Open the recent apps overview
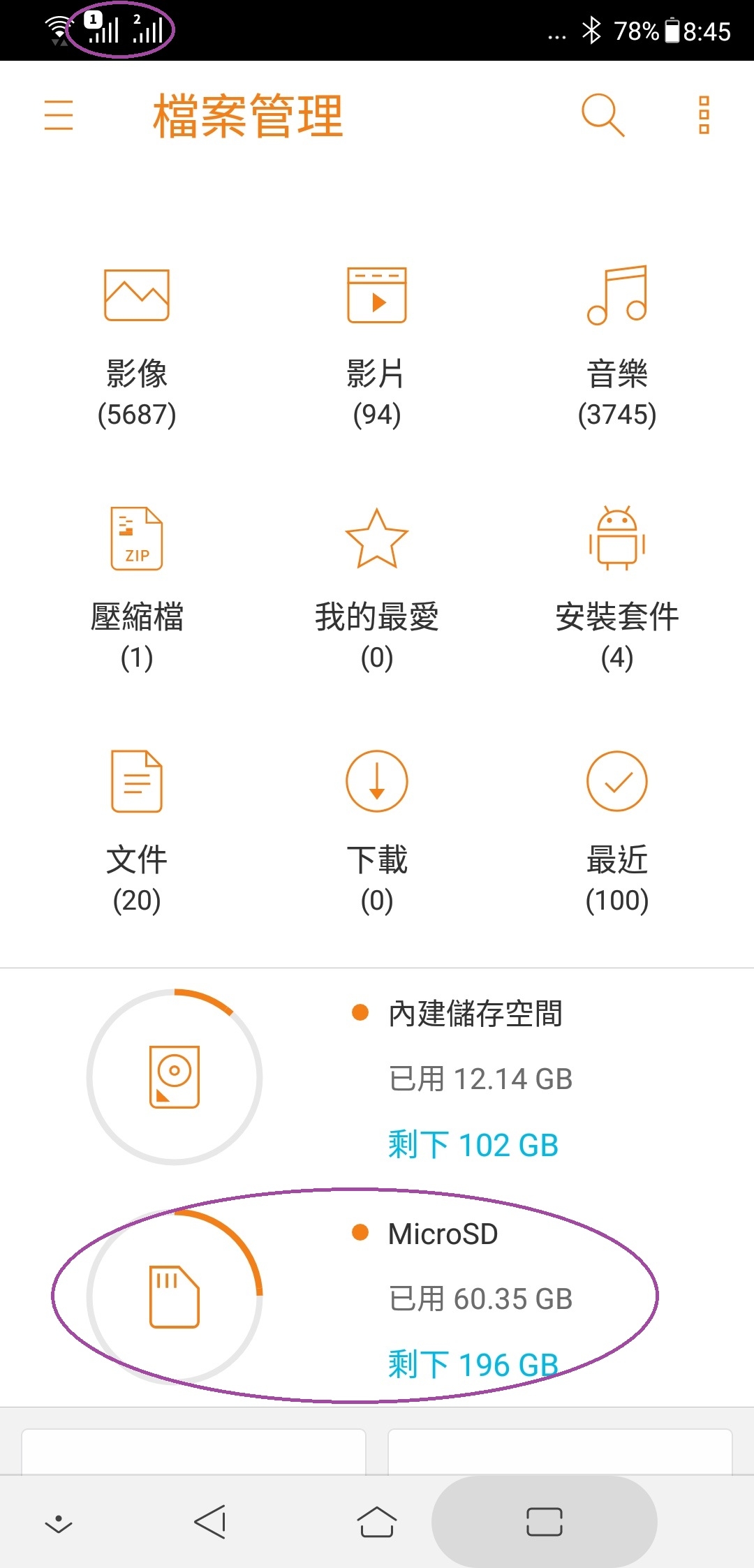 tap(545, 1521)
